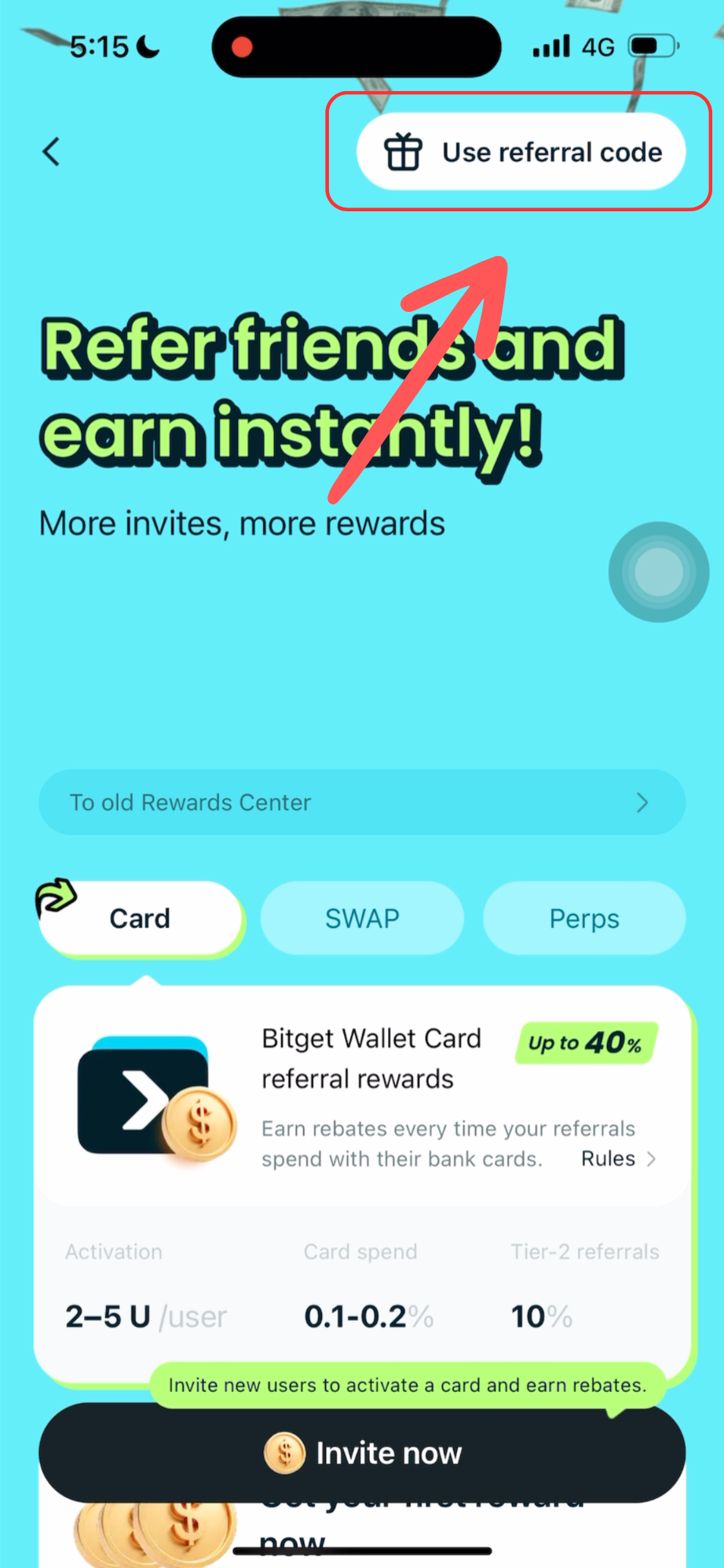Open Use referral code
The height and width of the screenshot is (1568, 724).
(521, 152)
